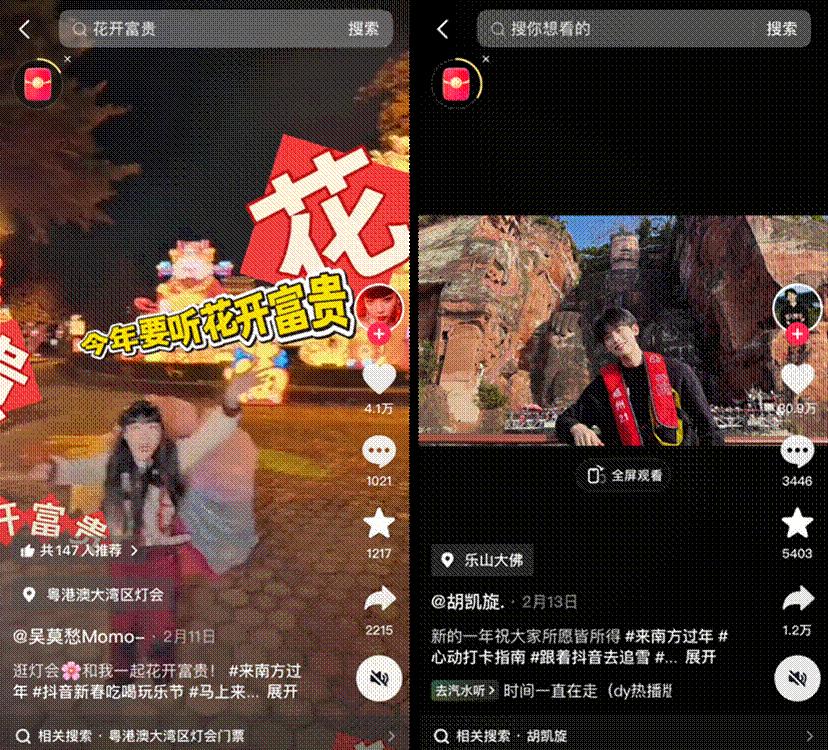This screenshot has height=750, width=828.
Task: Open the 粤港澳大湾区灯会 location tag
Action: [x=95, y=594]
